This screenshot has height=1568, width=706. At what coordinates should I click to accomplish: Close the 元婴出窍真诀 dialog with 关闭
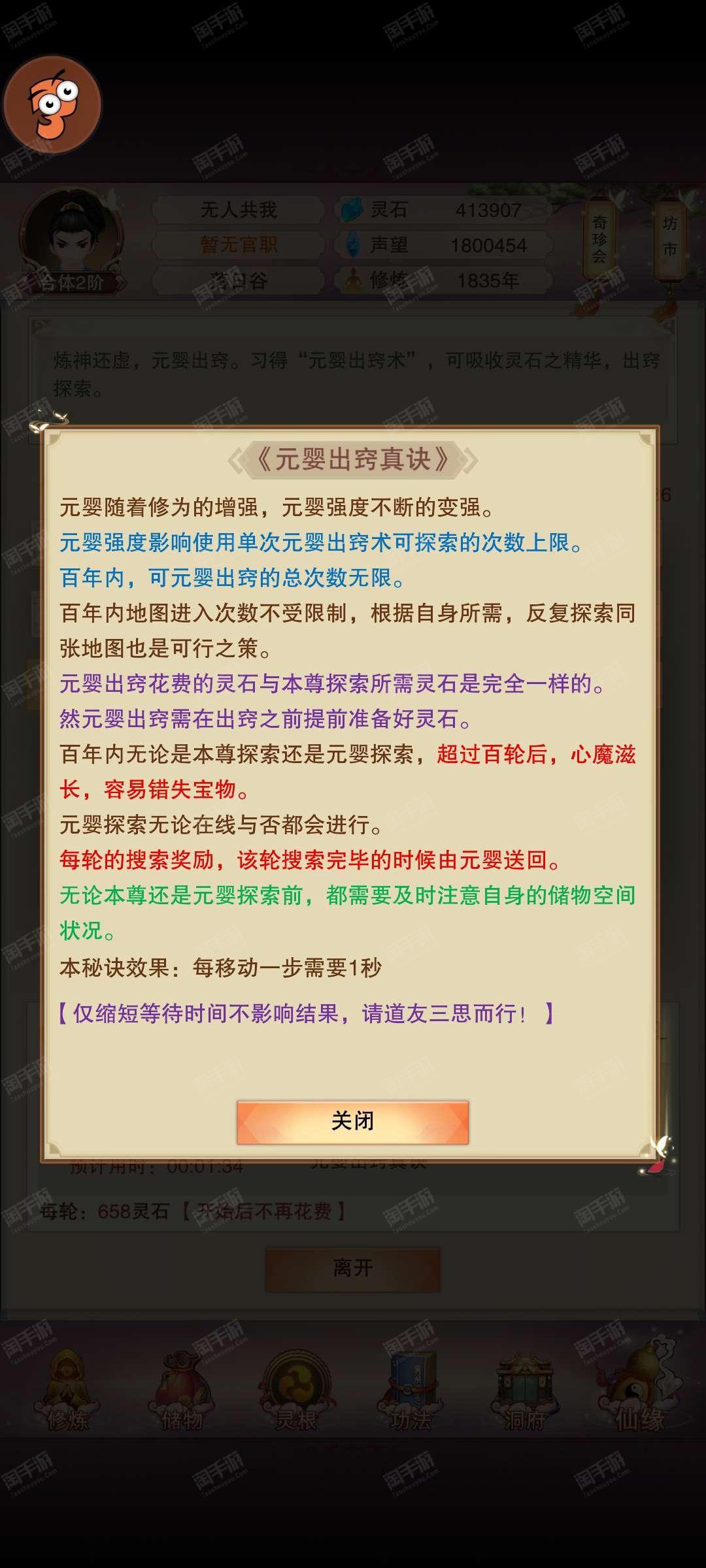(352, 1122)
